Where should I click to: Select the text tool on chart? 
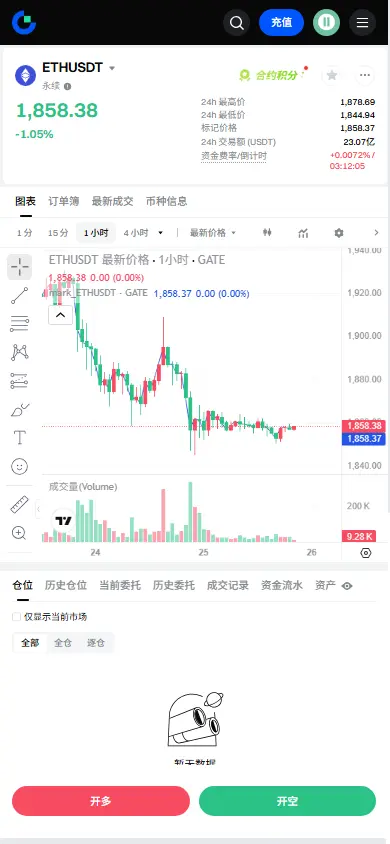coord(19,438)
